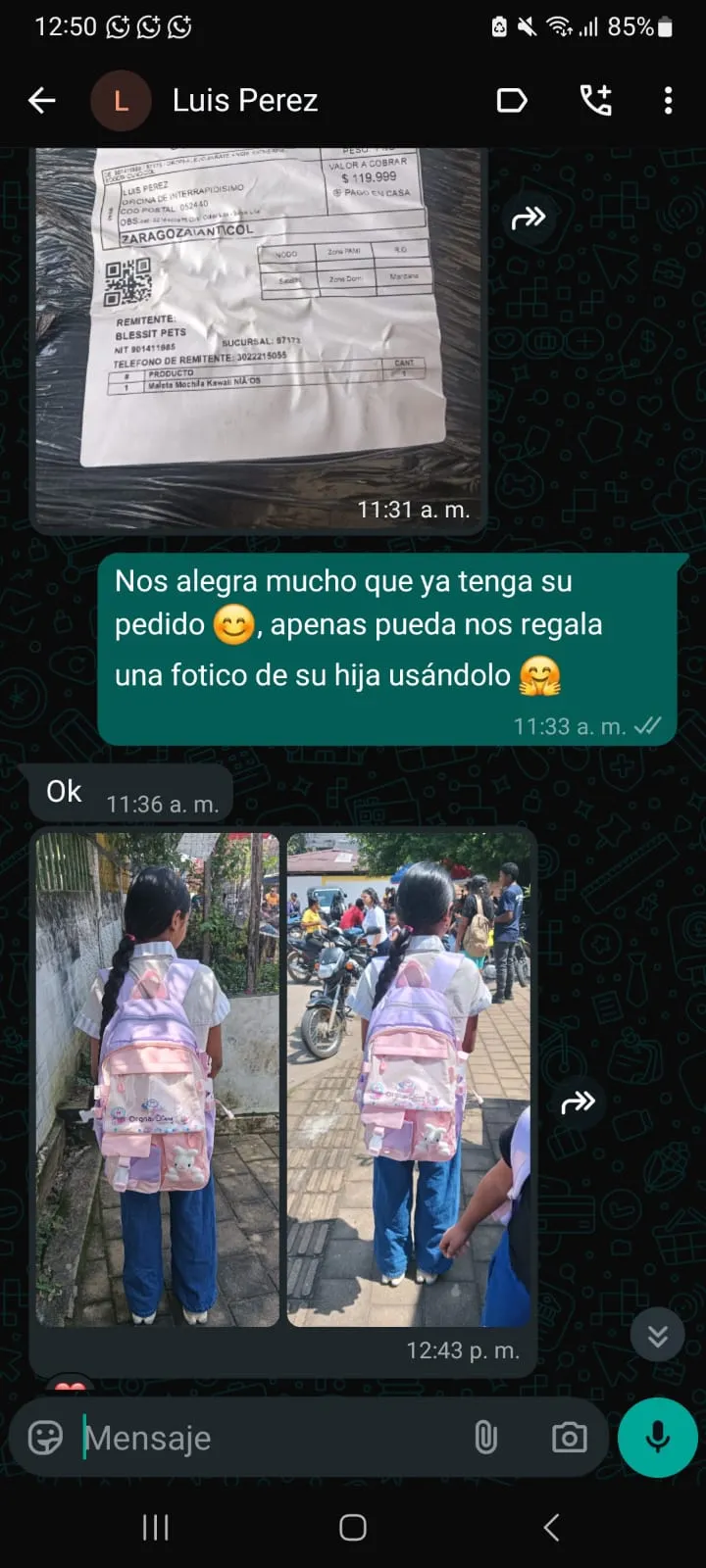Viewport: 706px width, 1568px height.
Task: Open the right backpack photo with motorcycles
Action: click(x=408, y=1078)
